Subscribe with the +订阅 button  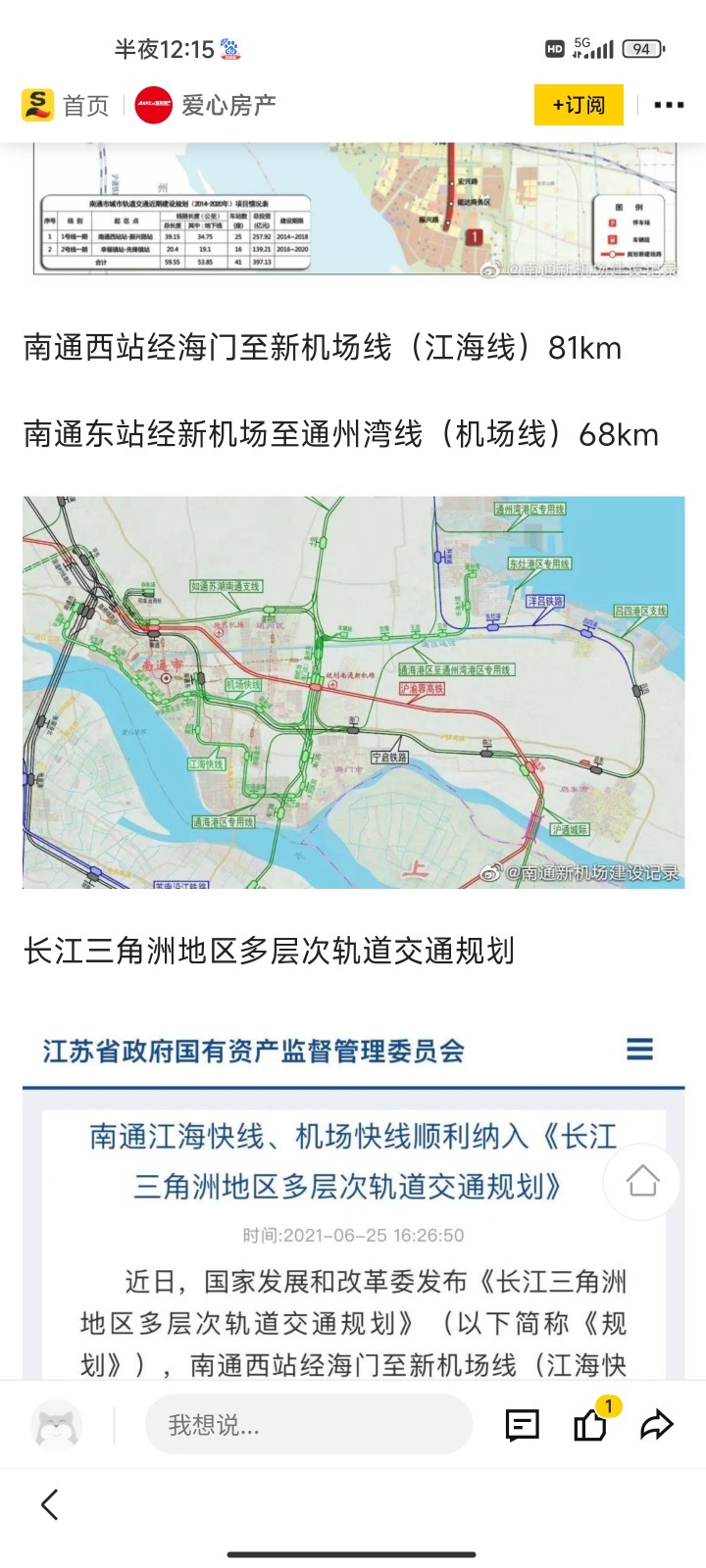coord(579,105)
